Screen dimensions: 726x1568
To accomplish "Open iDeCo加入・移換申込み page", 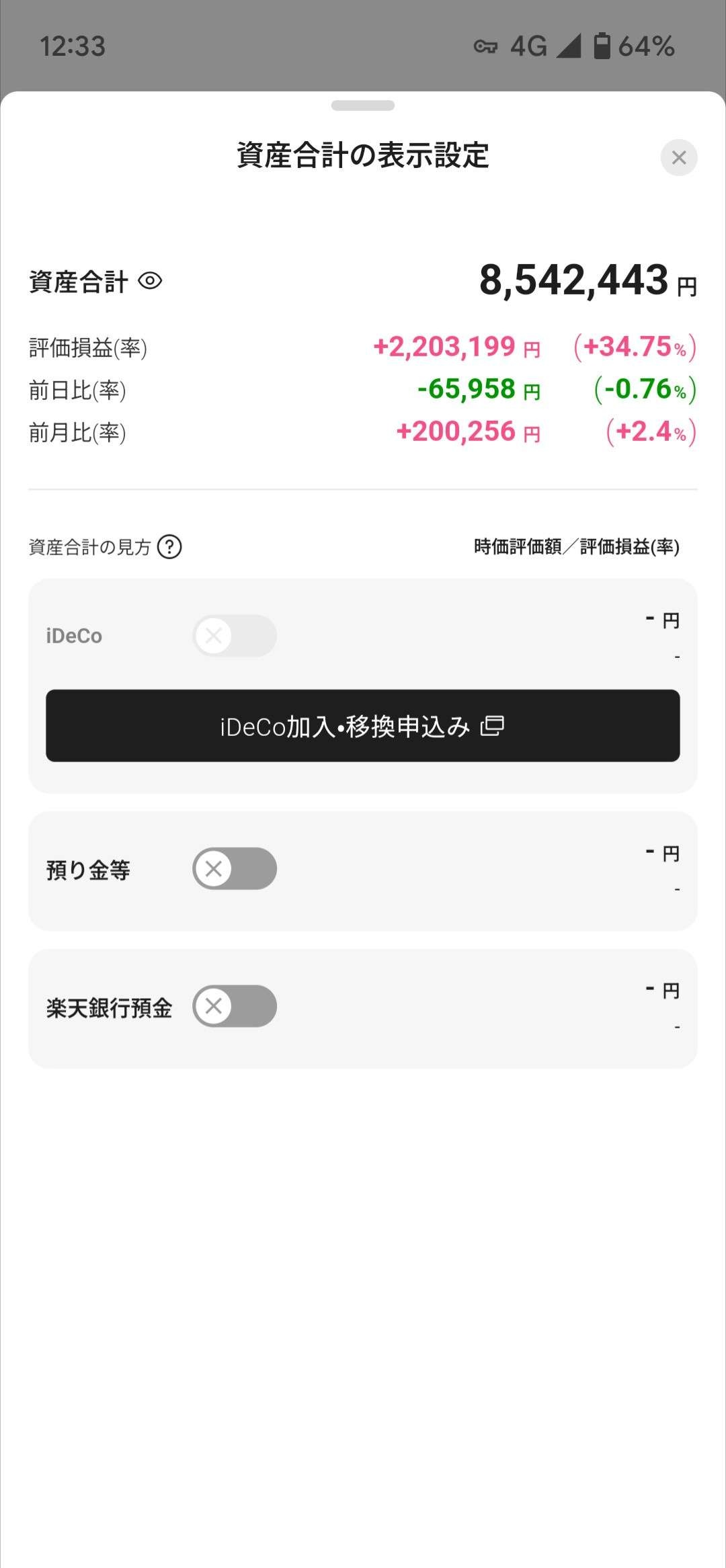I will click(363, 726).
